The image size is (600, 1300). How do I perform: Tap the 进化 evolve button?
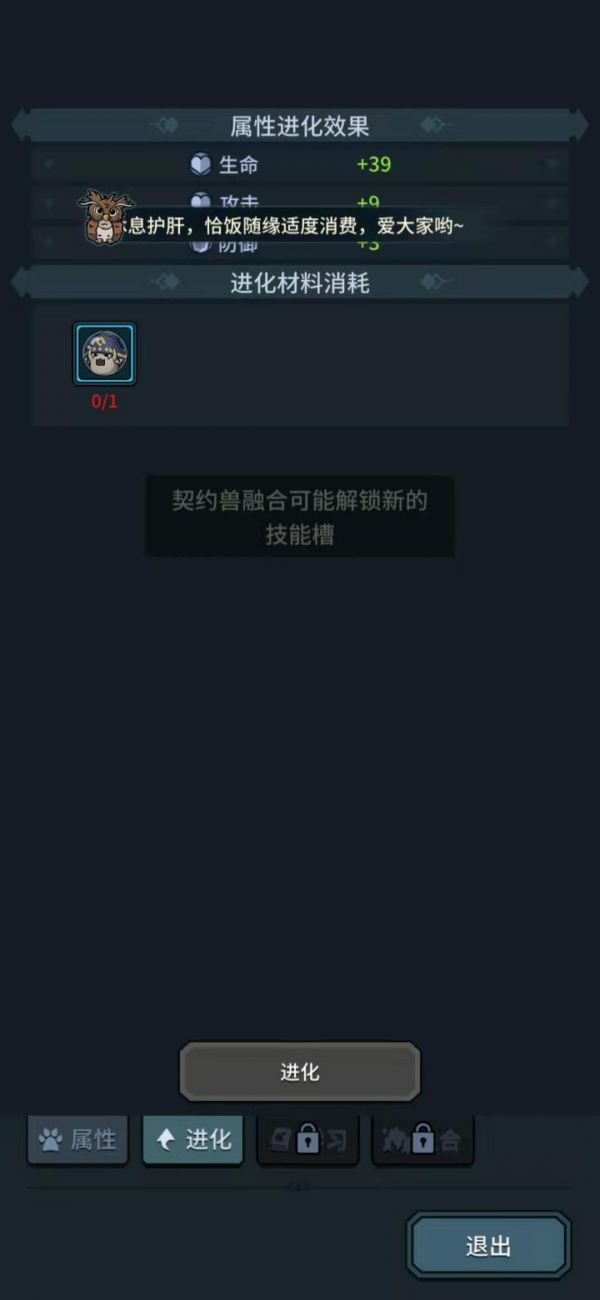pos(300,1072)
